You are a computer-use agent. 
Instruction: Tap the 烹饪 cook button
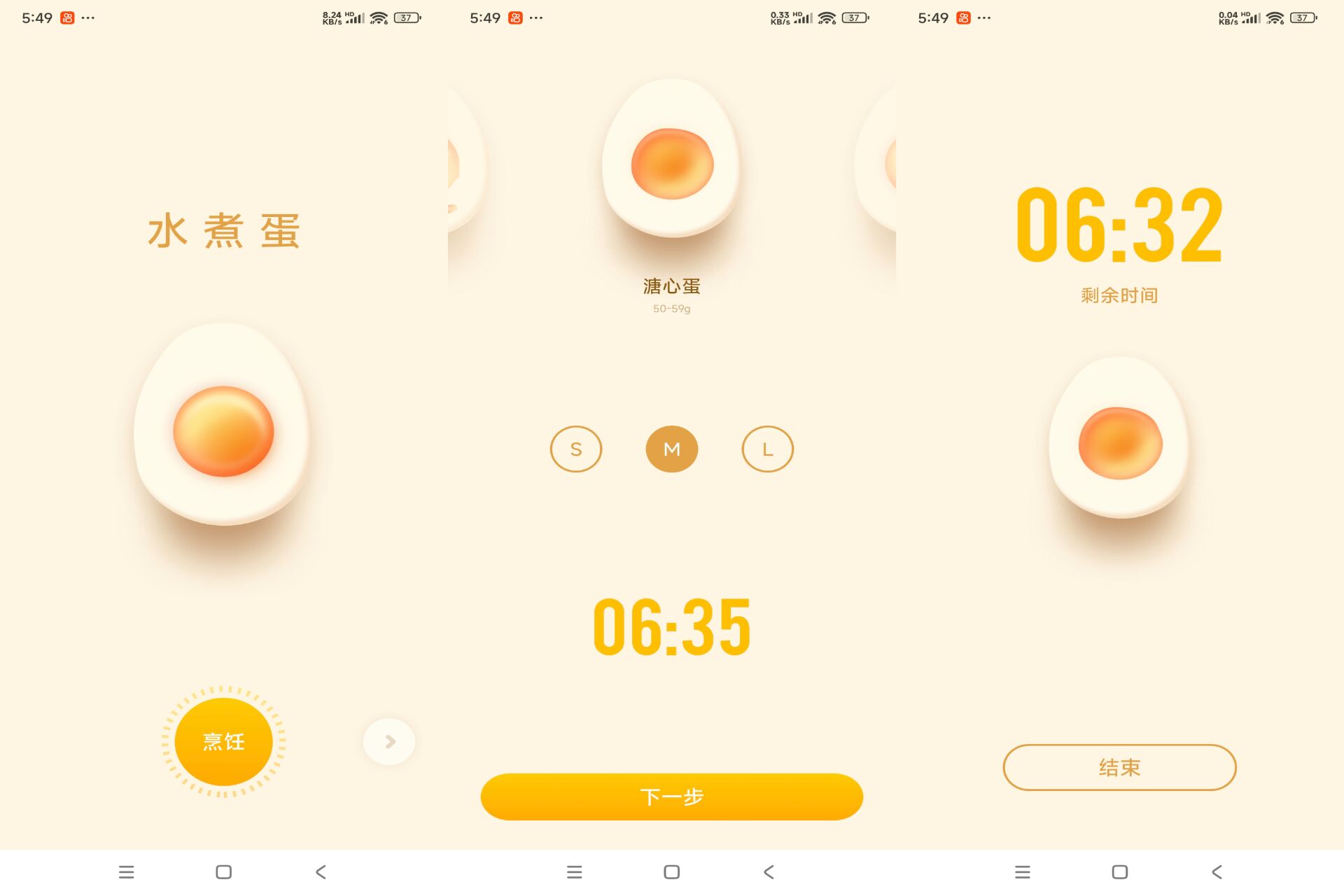223,741
